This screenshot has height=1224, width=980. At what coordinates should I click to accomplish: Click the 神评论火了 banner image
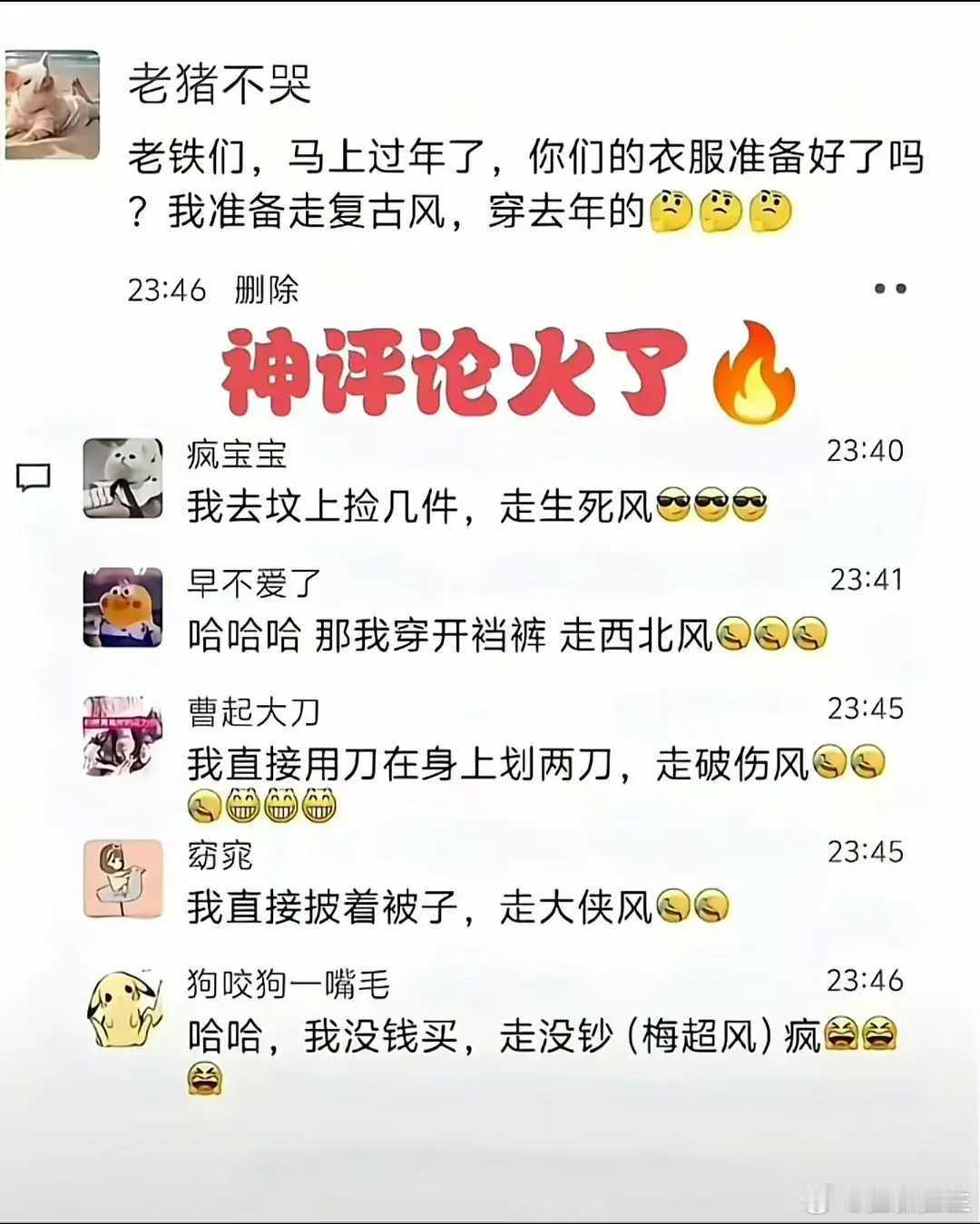pyautogui.click(x=454, y=370)
